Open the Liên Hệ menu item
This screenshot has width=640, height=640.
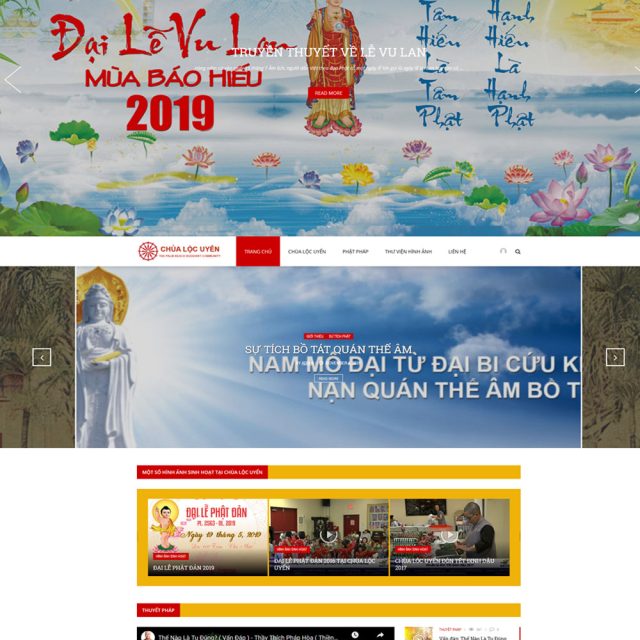coord(457,252)
